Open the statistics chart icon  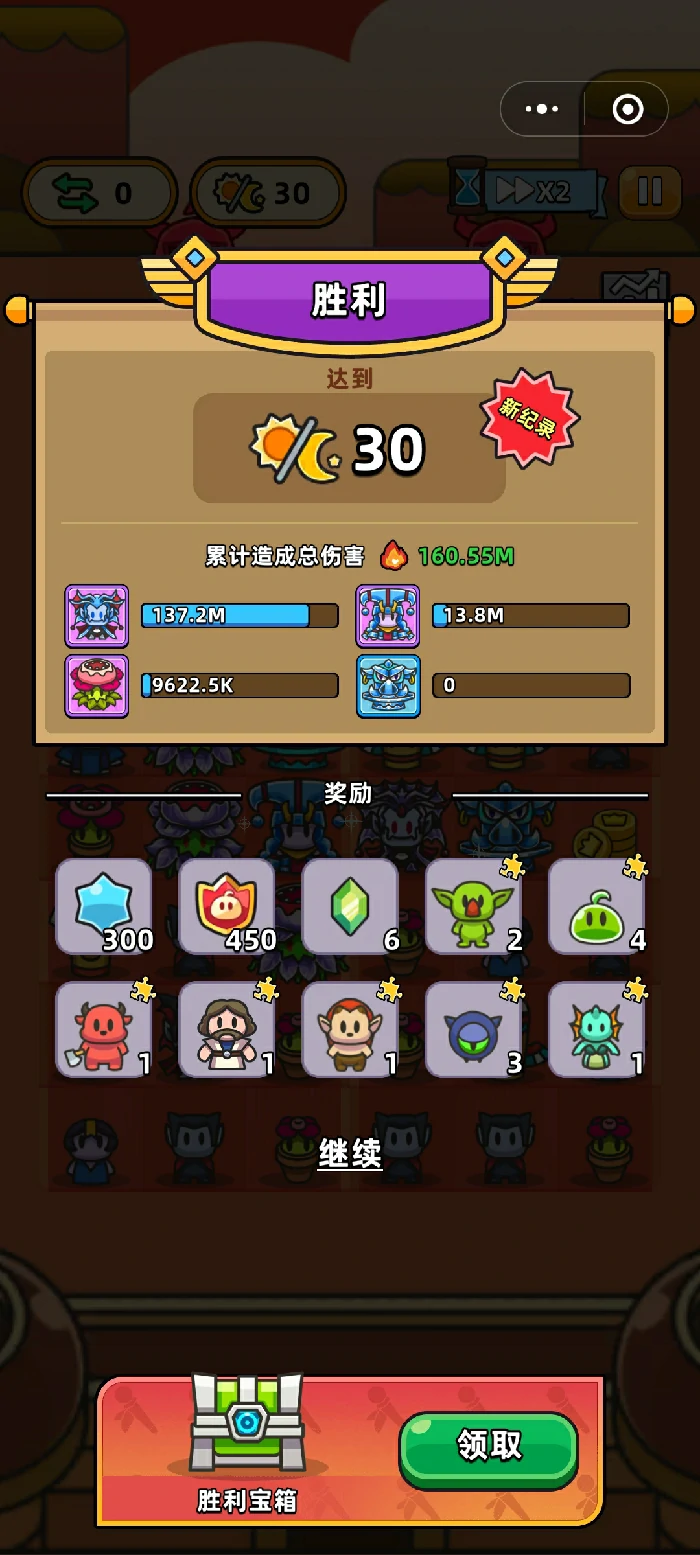(634, 287)
